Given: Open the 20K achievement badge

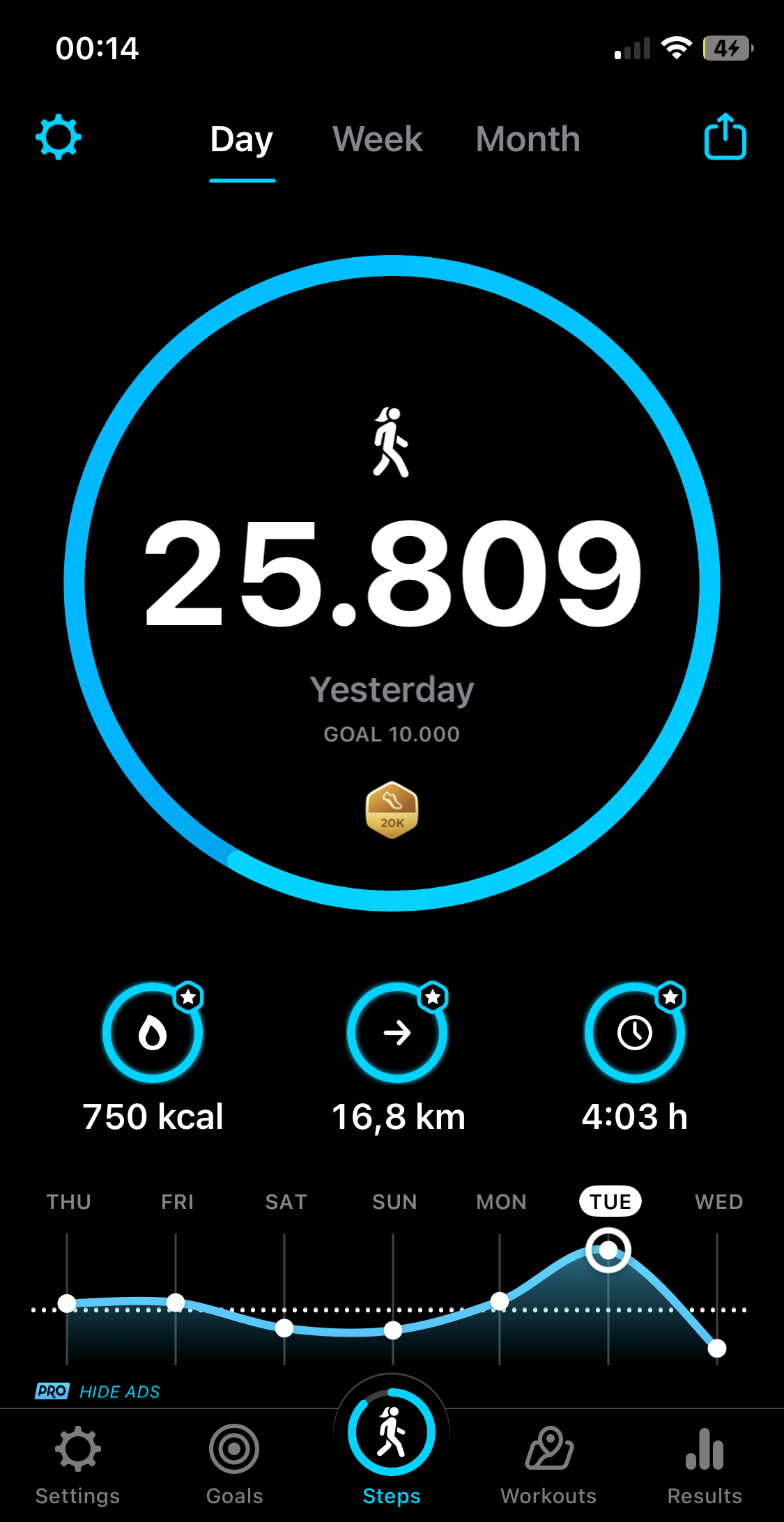Looking at the screenshot, I should tap(392, 810).
